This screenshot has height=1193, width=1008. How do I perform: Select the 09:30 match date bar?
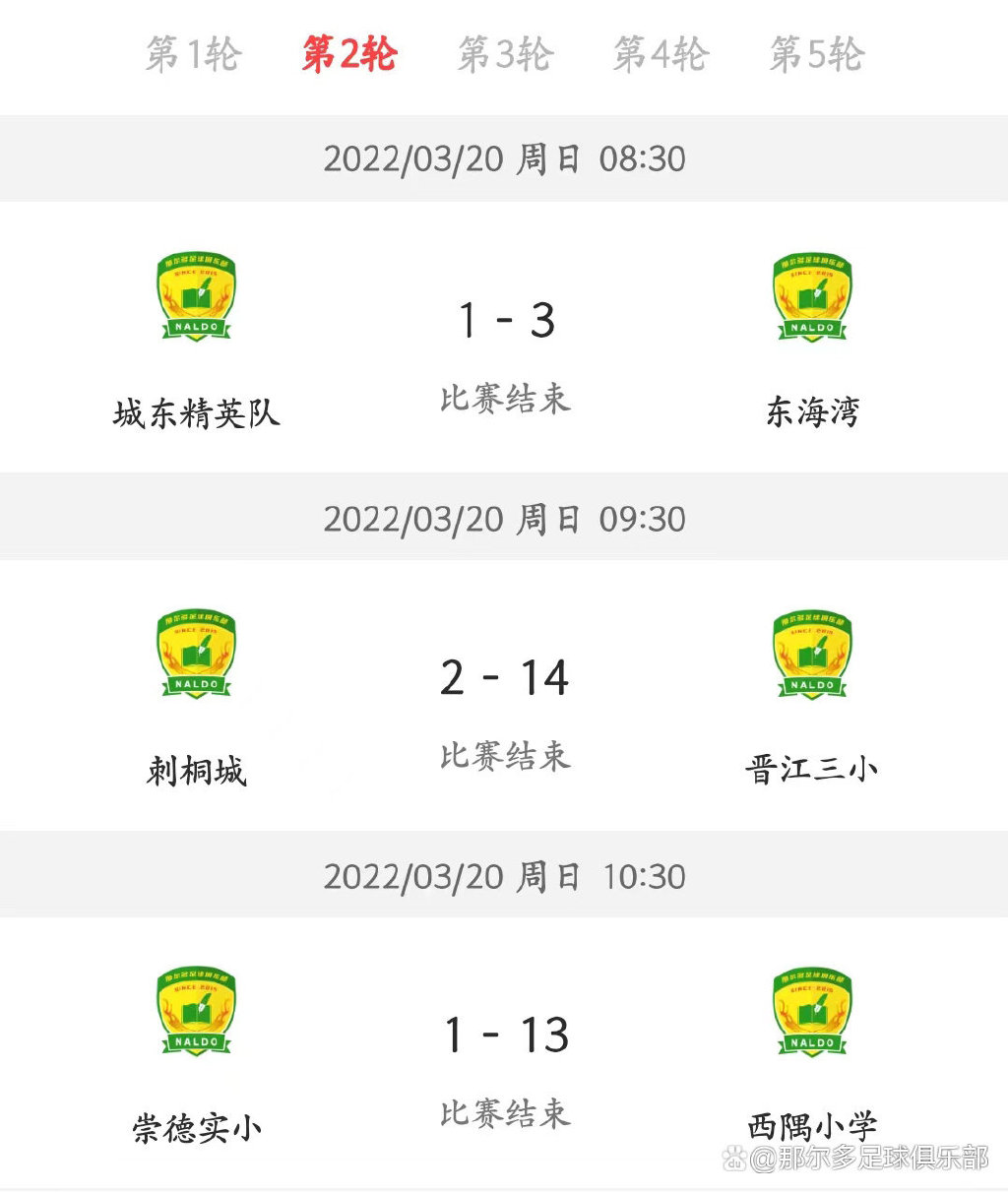504,518
